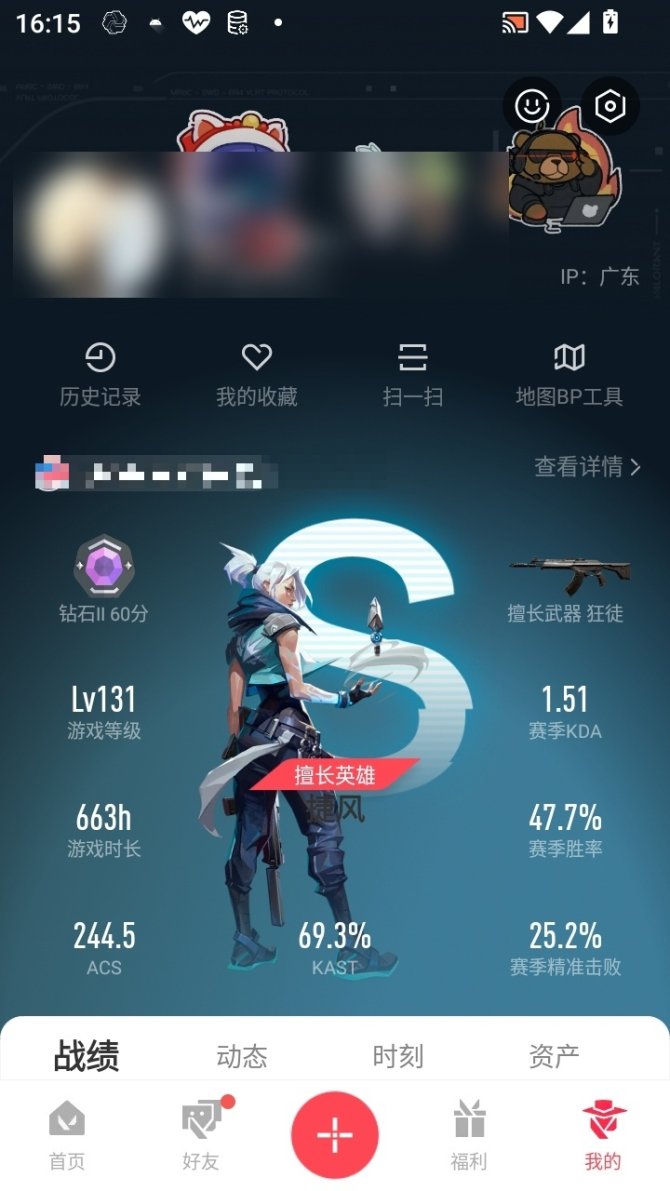Image resolution: width=670 pixels, height=1191 pixels.
Task: Switch to the 资产 tab
Action: tap(554, 1056)
